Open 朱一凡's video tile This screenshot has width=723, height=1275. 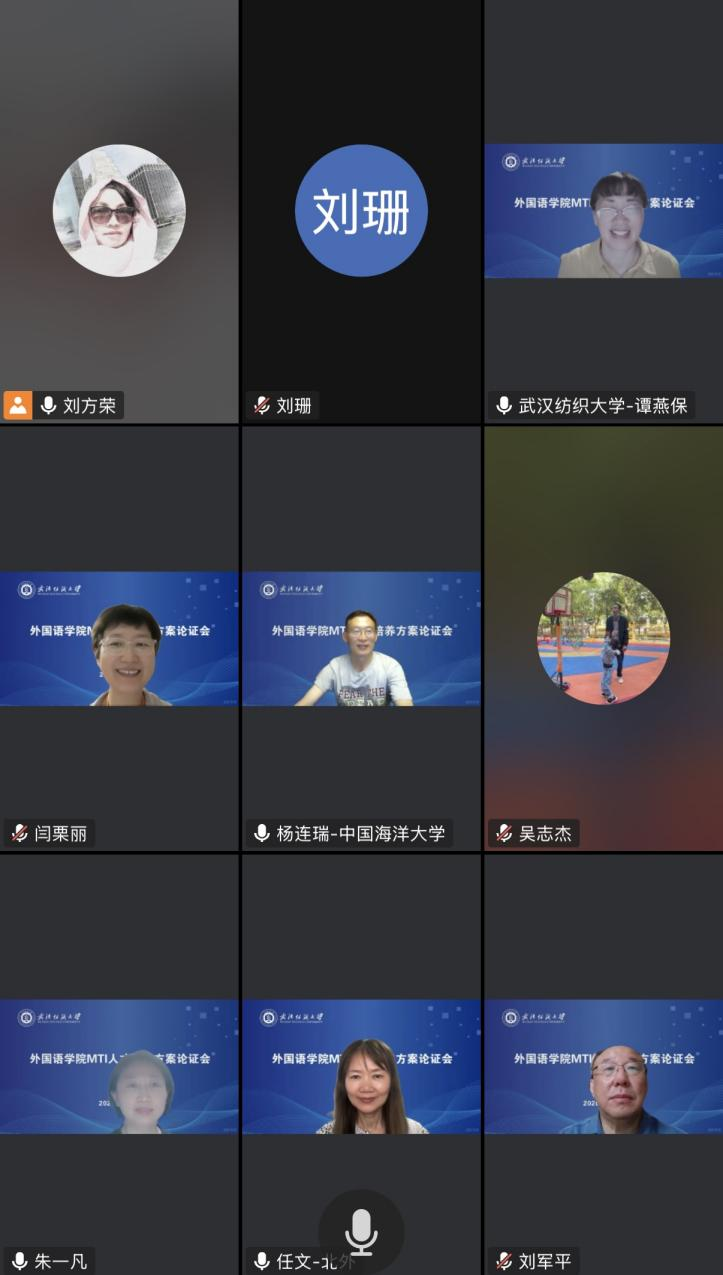(x=119, y=1065)
